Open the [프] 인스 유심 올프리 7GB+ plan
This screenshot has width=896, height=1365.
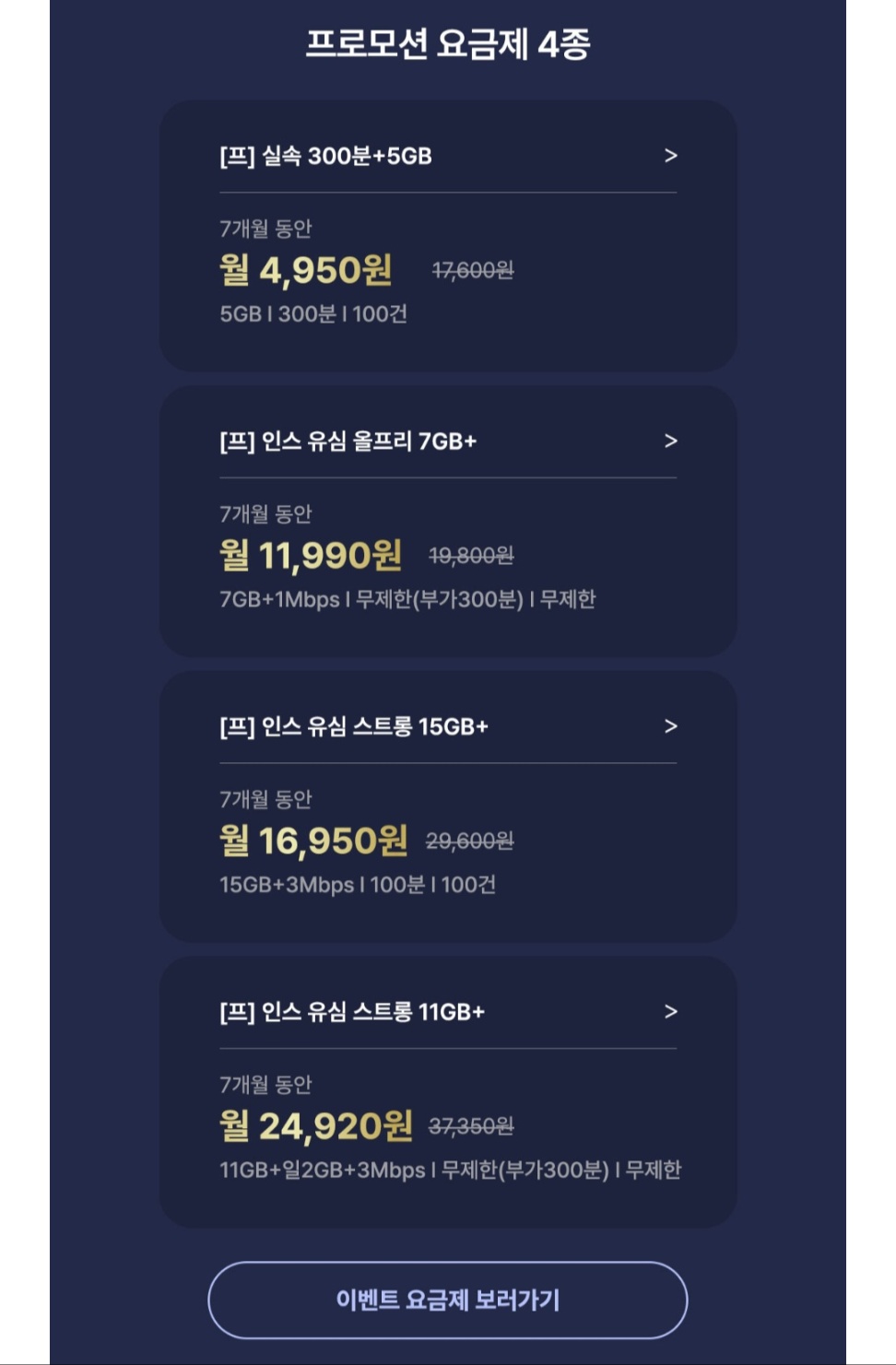click(447, 441)
